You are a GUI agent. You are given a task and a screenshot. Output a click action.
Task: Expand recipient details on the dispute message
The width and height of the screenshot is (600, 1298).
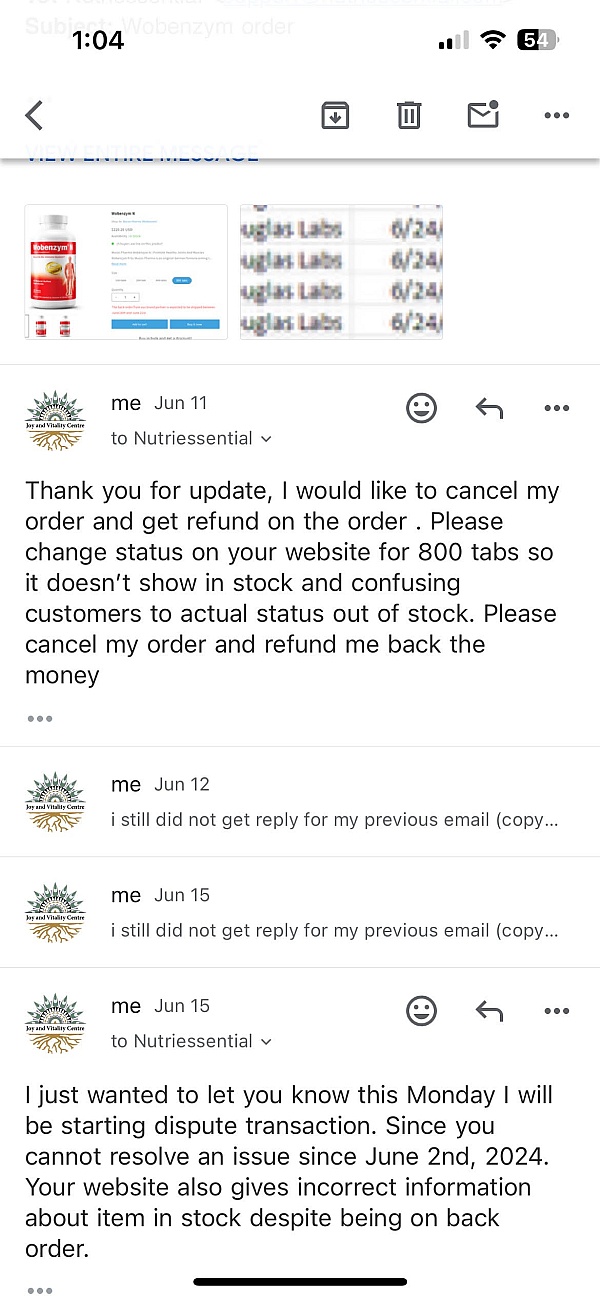[266, 1041]
